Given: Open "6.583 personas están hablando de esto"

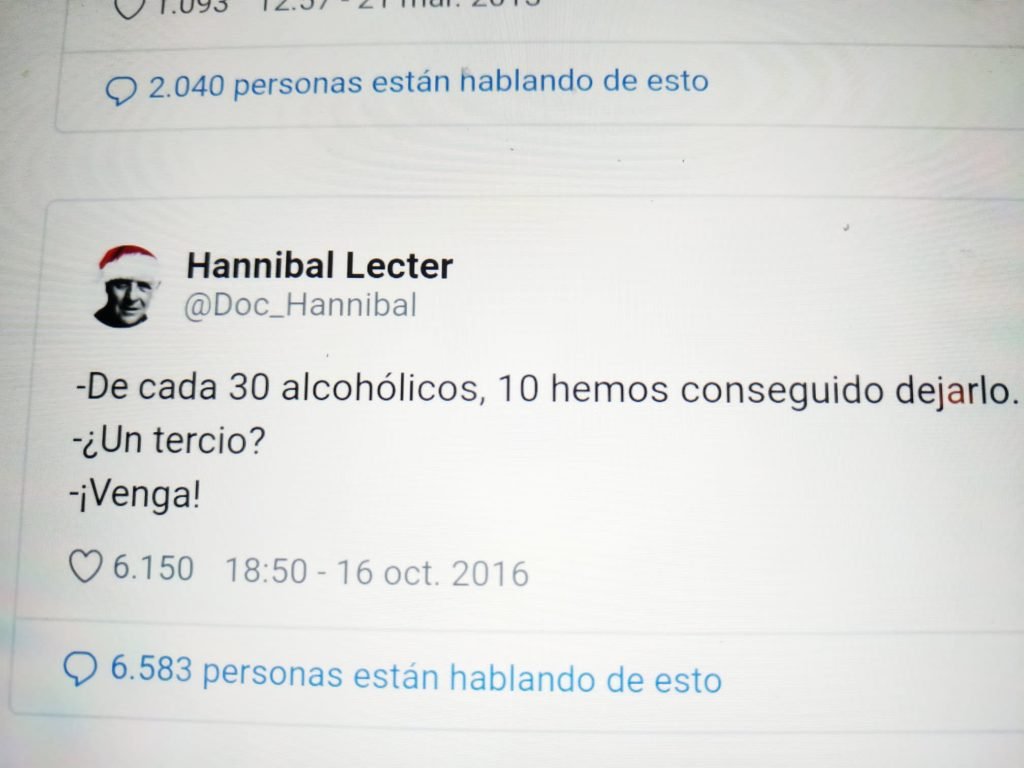Looking at the screenshot, I should [414, 675].
